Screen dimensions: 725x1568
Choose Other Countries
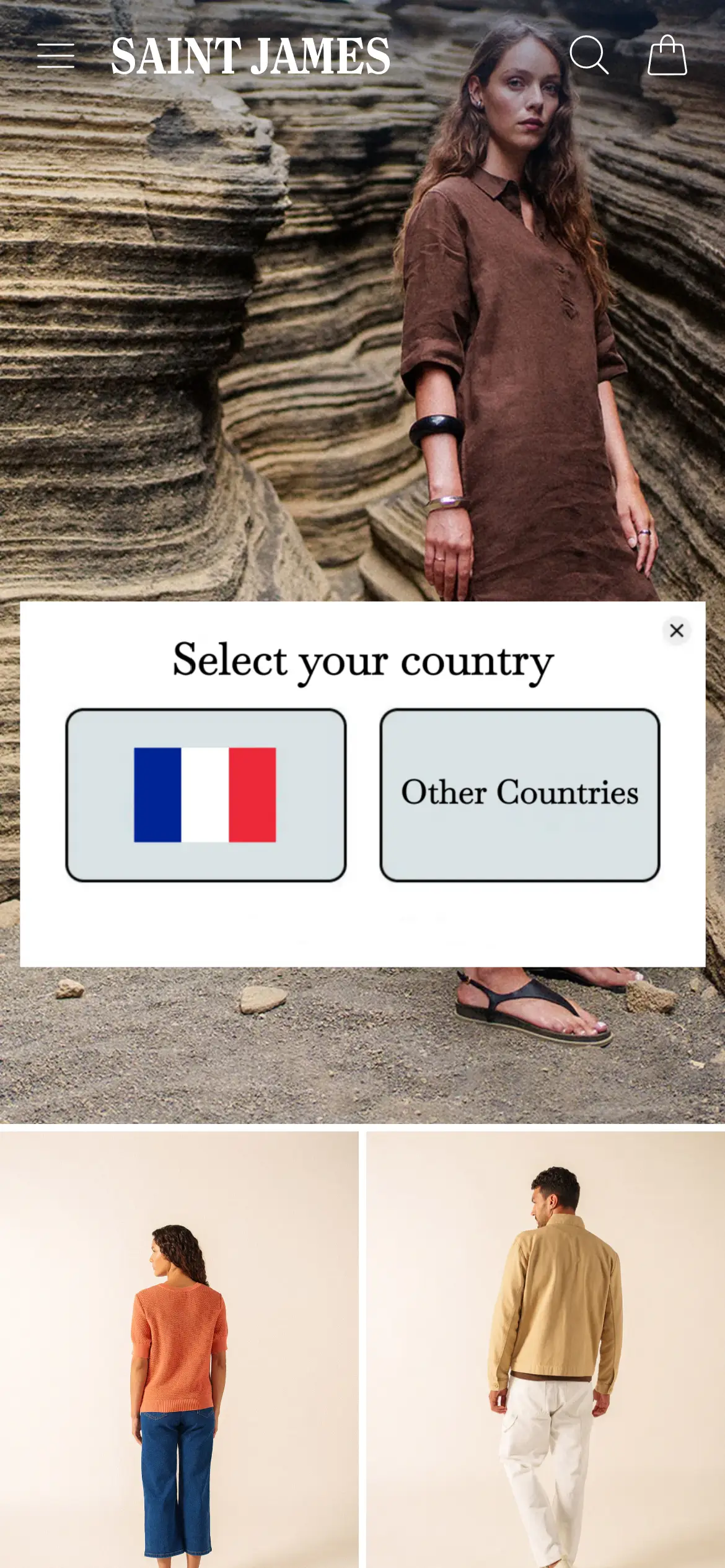point(520,795)
